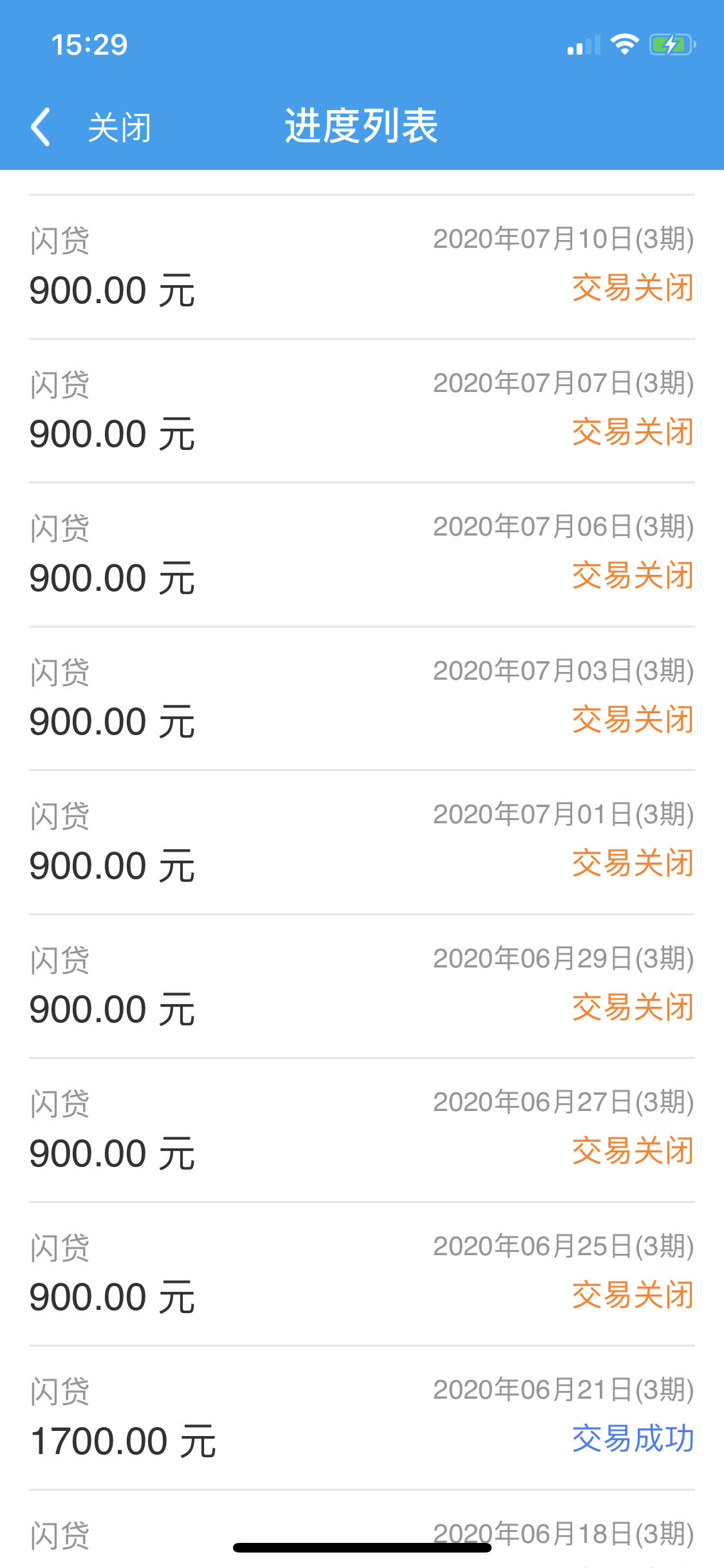The image size is (724, 1568).
Task: Open the 闪贷 record dated 2020年06月27日
Action: (x=362, y=1130)
